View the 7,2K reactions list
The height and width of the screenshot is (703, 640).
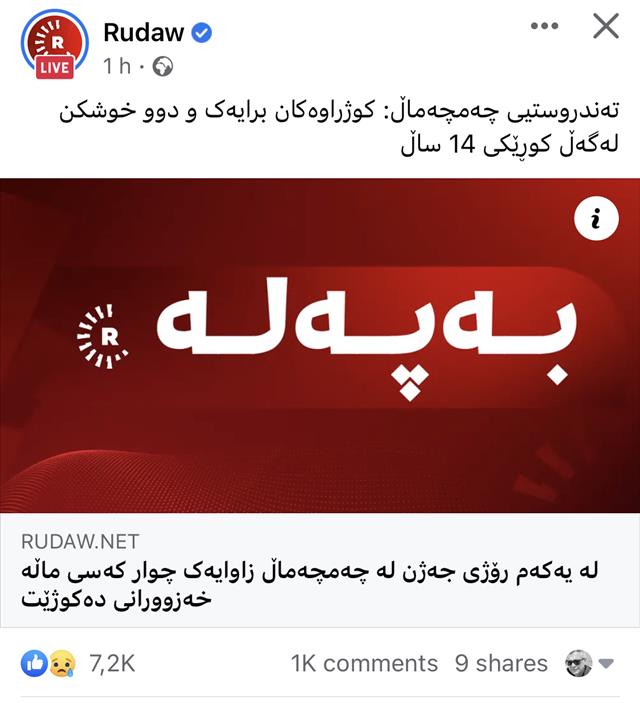click(78, 663)
